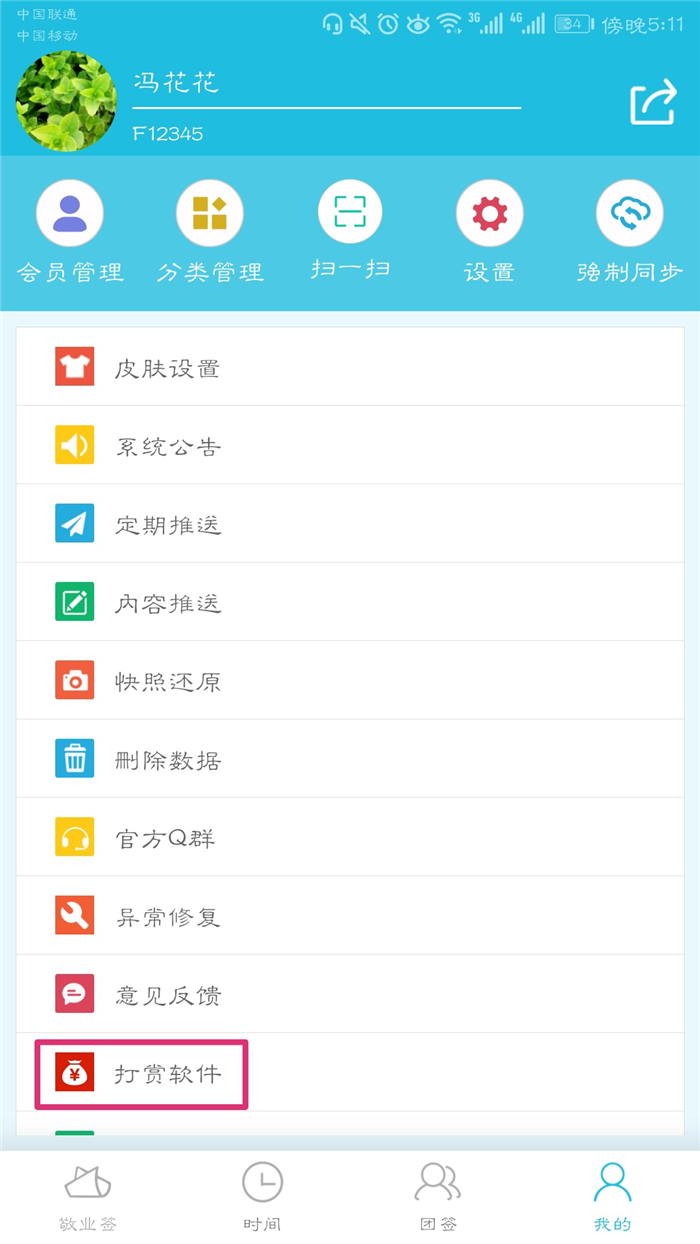Open 删除数据 delete data

350,759
